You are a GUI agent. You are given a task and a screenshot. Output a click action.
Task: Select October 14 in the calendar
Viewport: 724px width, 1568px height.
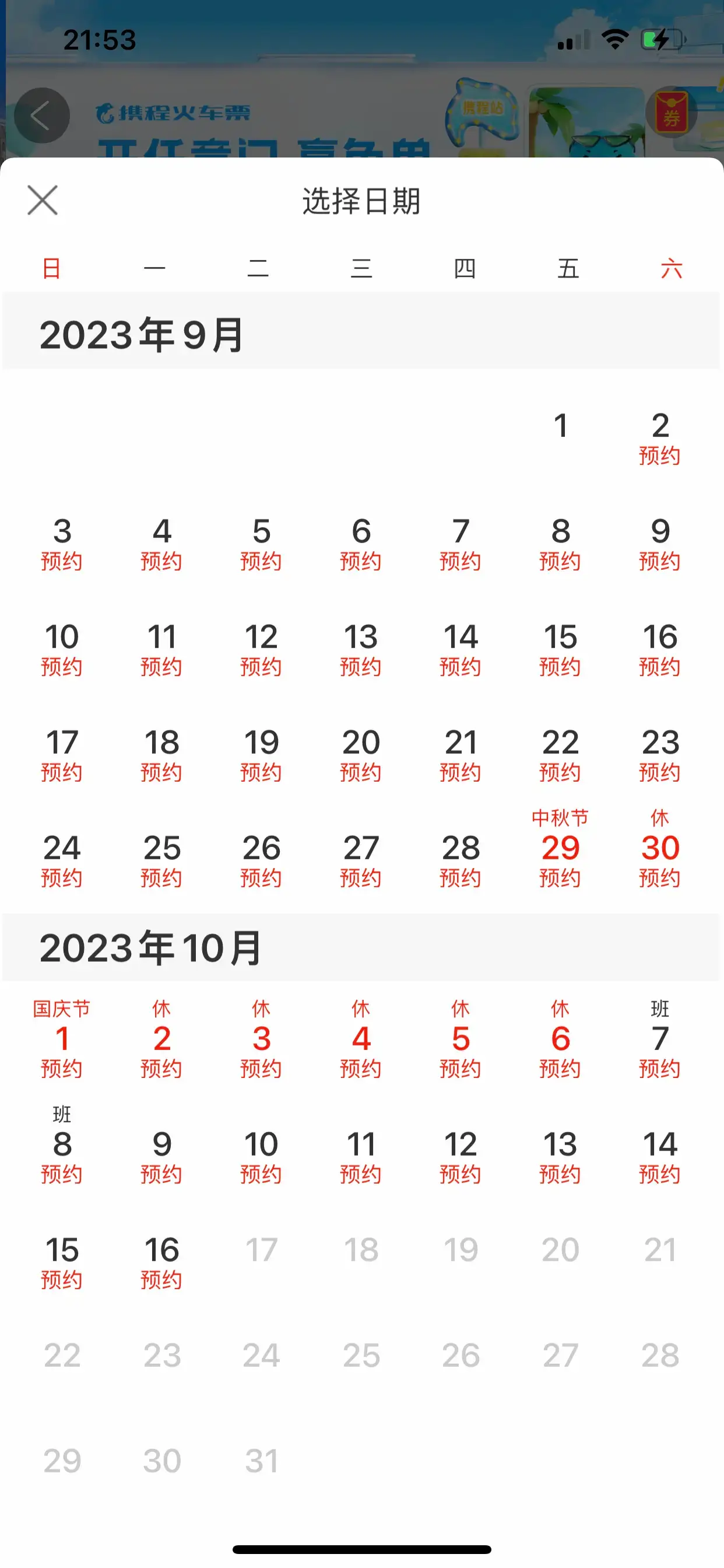tap(660, 1157)
